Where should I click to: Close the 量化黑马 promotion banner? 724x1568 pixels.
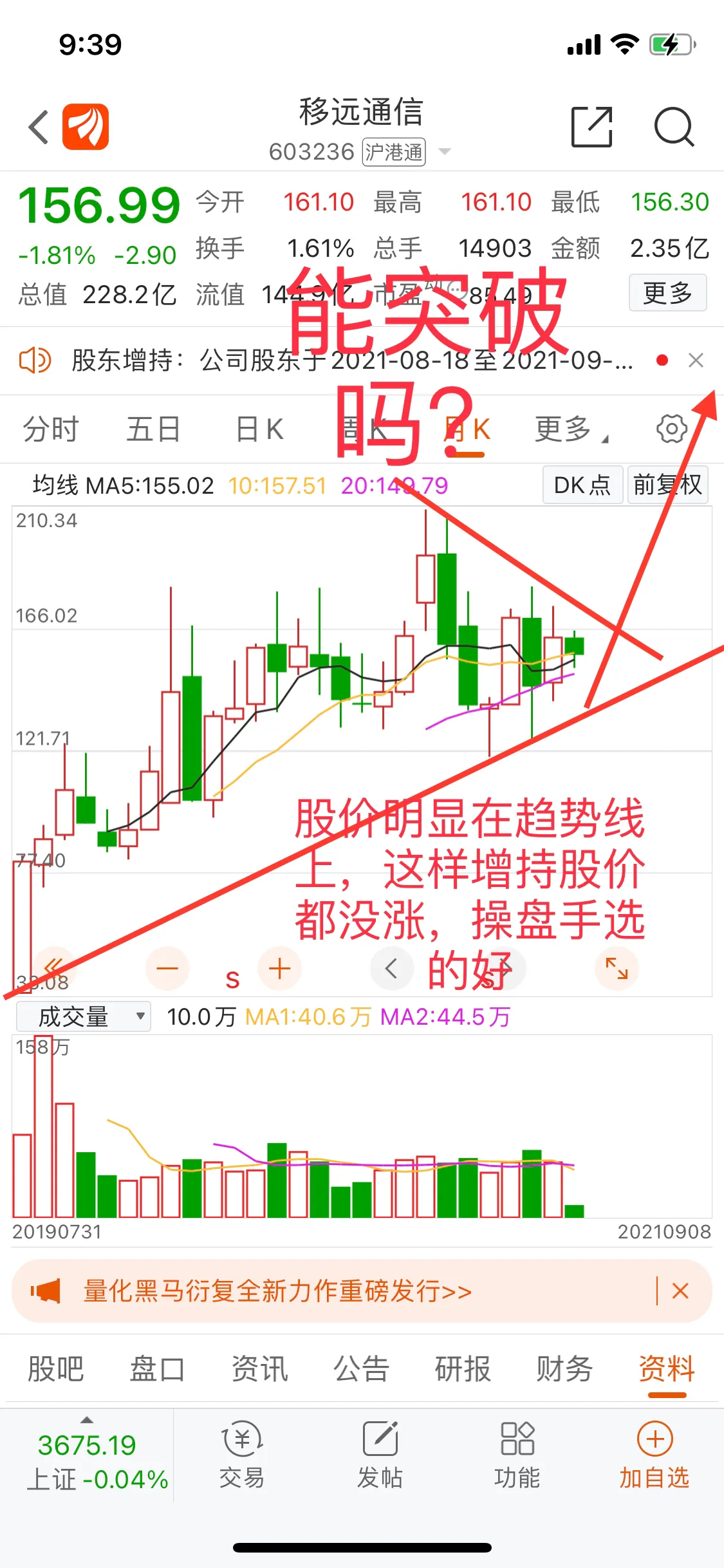click(680, 1291)
